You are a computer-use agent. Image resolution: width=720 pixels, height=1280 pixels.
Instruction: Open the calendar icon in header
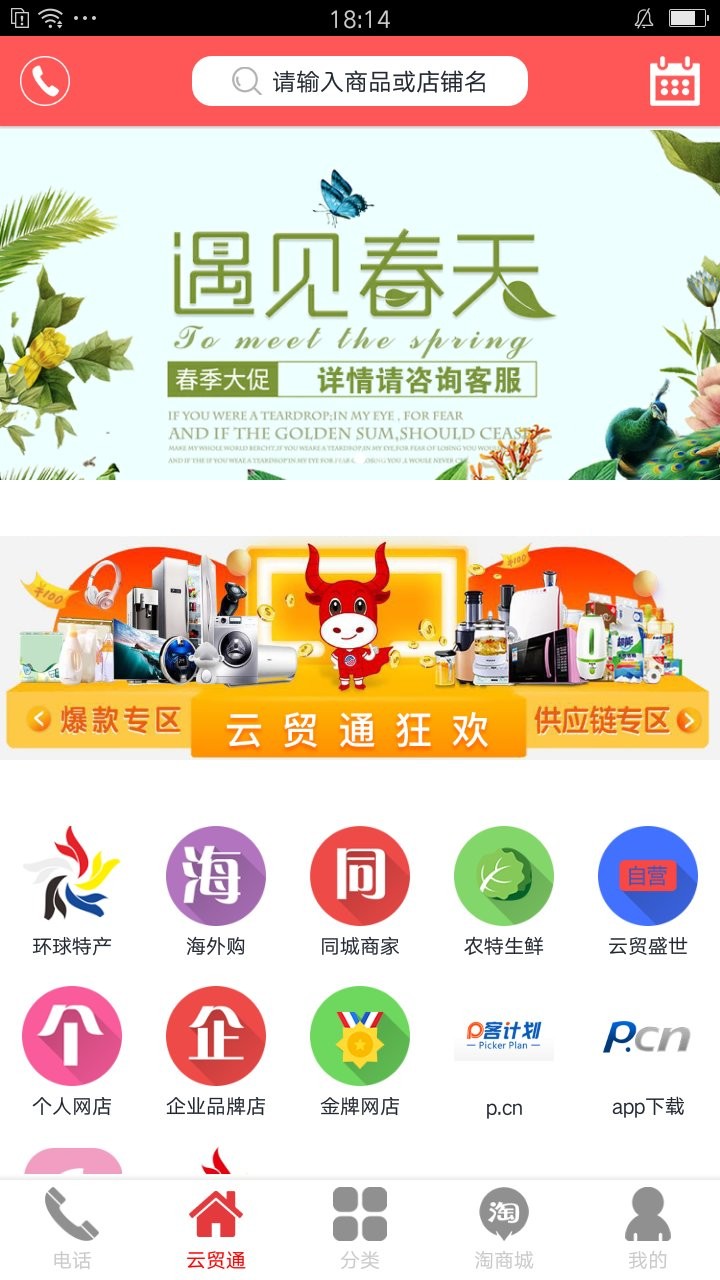675,81
